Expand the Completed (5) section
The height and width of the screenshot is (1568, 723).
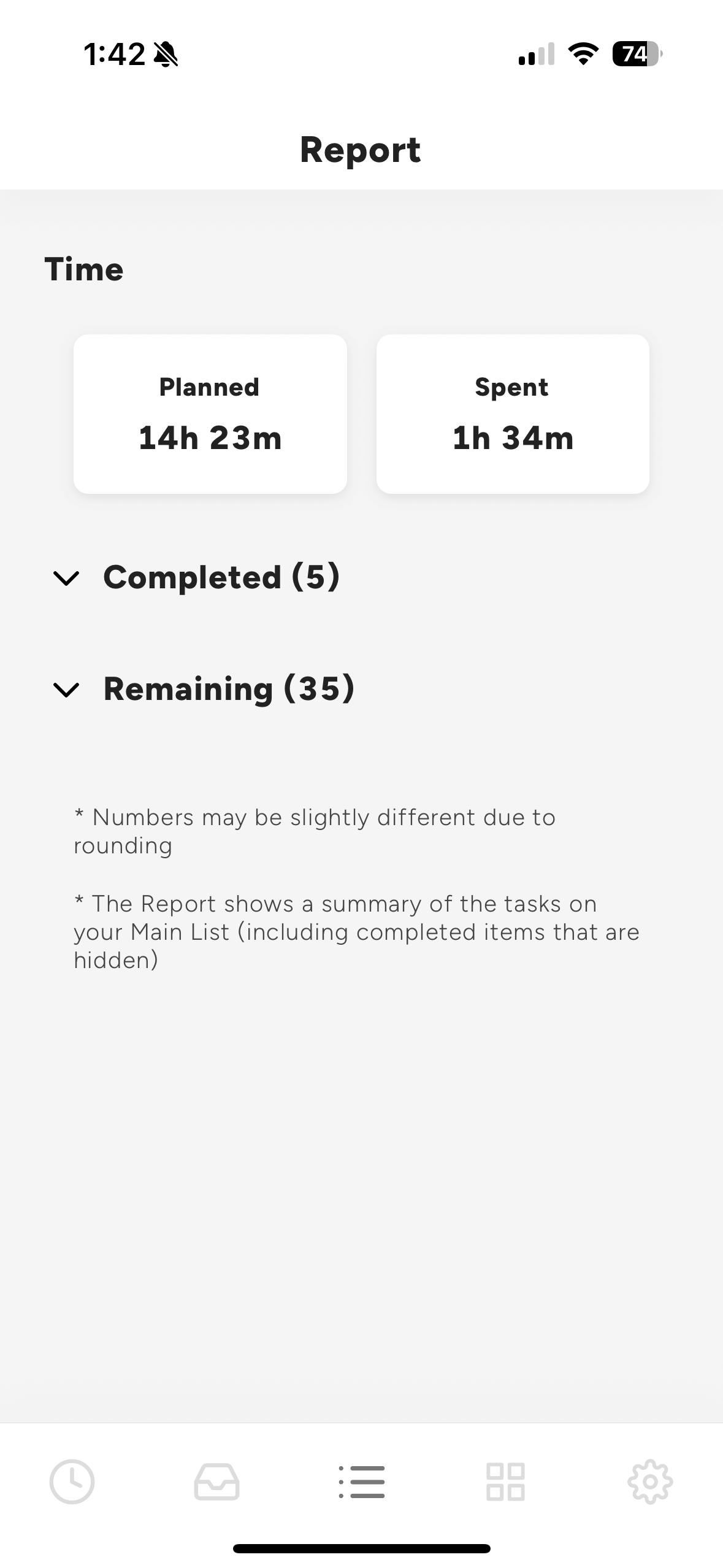coord(196,577)
